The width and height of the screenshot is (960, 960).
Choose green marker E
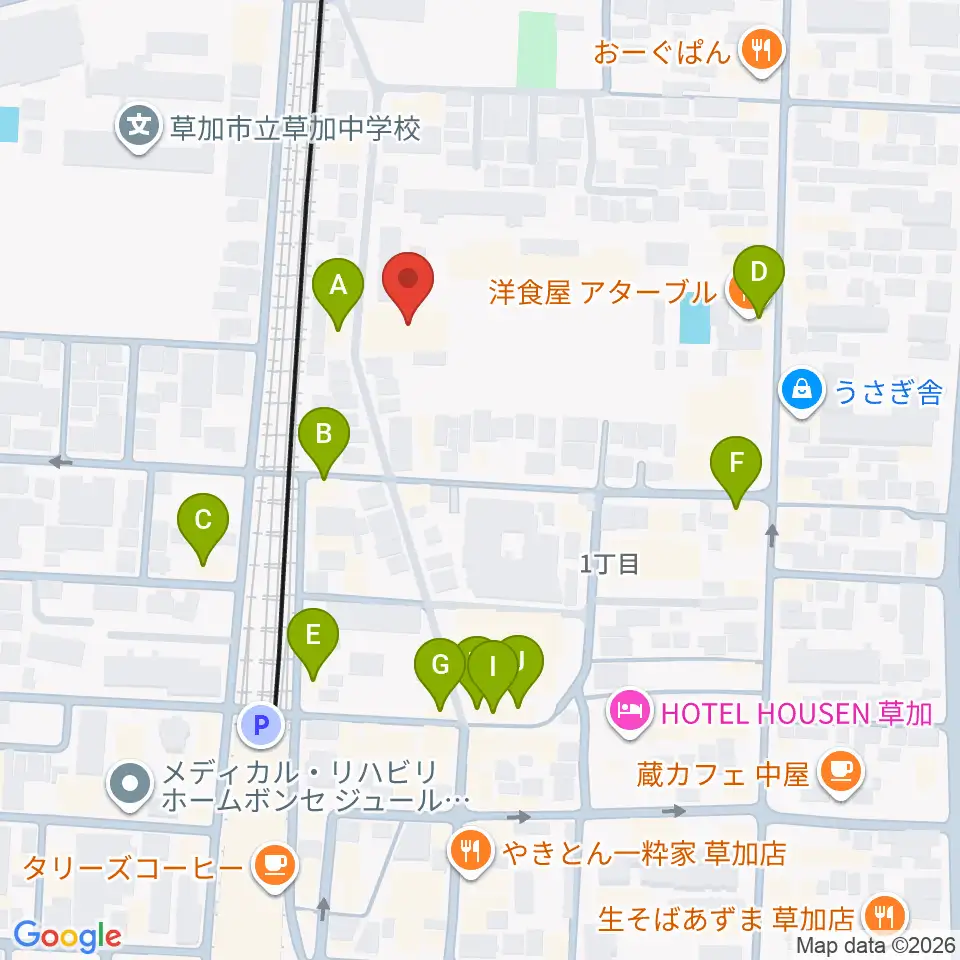click(313, 644)
